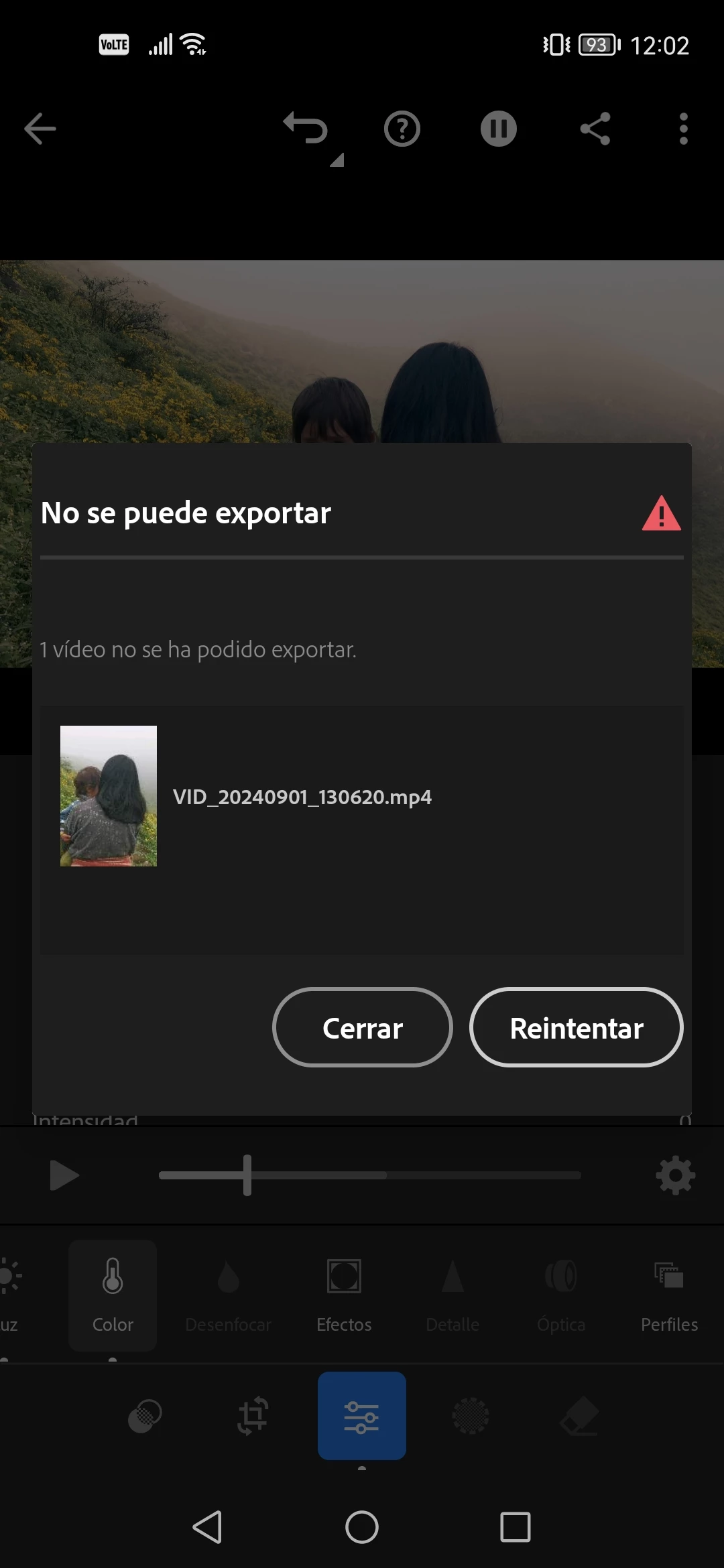Image resolution: width=724 pixels, height=1568 pixels.
Task: Share the video via the share icon
Action: click(595, 129)
